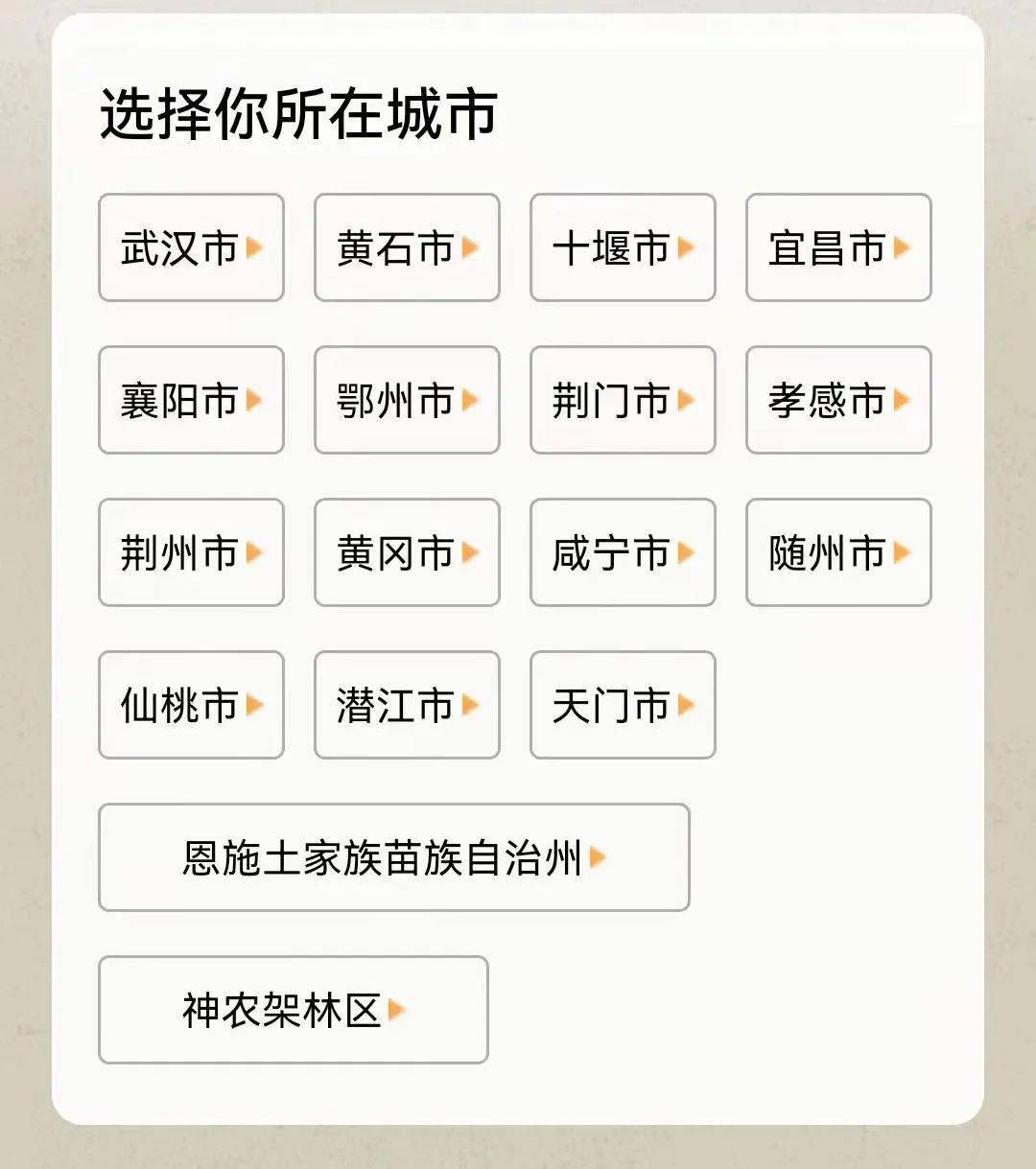Screen dimensions: 1036x1169
Task: Select 天门市 as your location
Action: coord(623,705)
